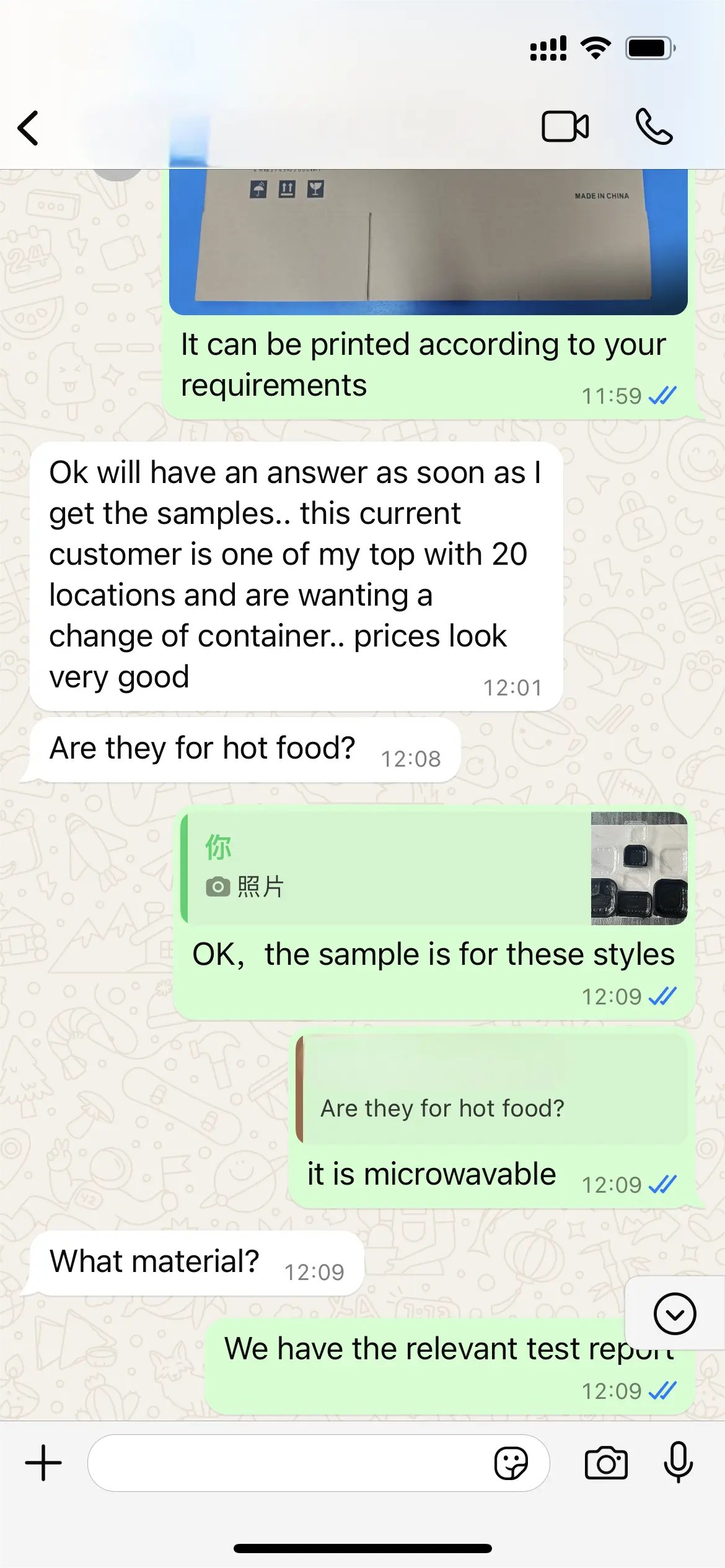Jump to the quoted photo message

[434, 868]
